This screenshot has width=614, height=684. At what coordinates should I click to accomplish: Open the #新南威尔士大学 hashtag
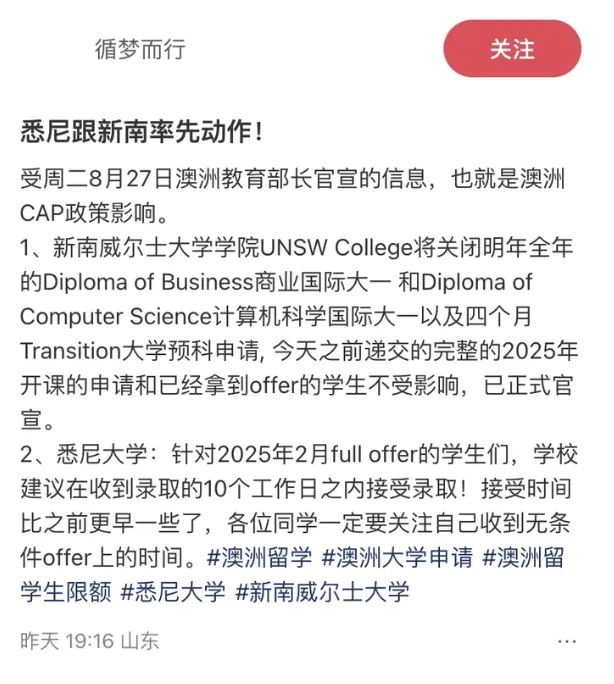322,591
